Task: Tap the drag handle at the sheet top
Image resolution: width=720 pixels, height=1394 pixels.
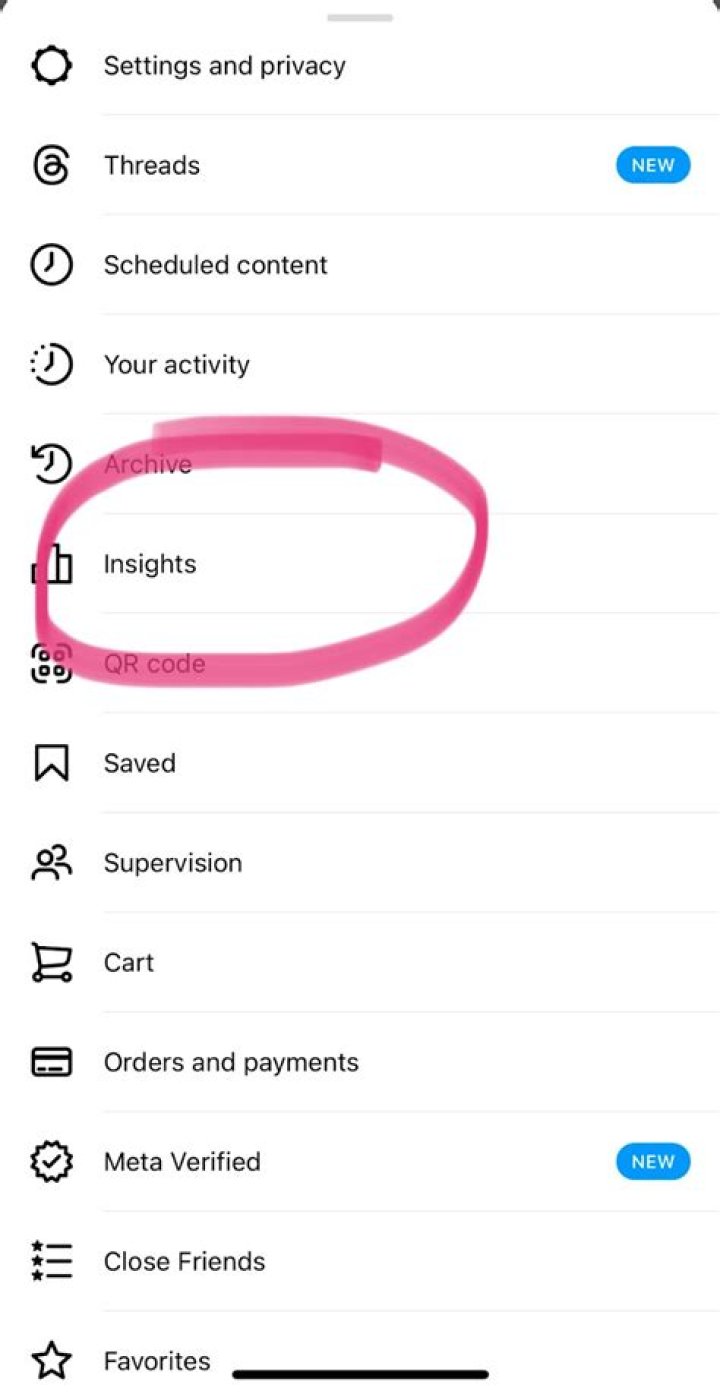Action: (360, 17)
